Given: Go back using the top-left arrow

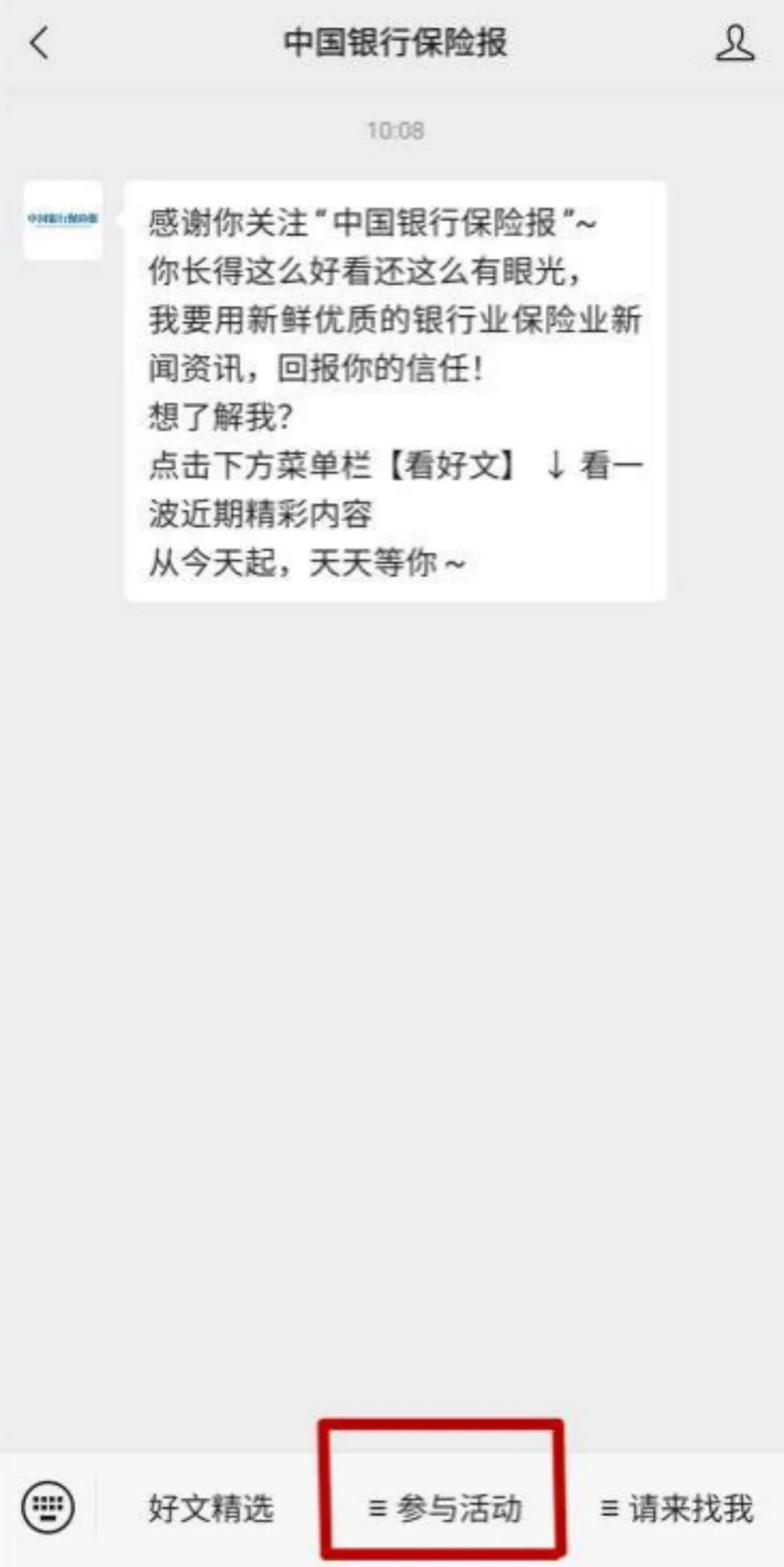Looking at the screenshot, I should coord(40,43).
